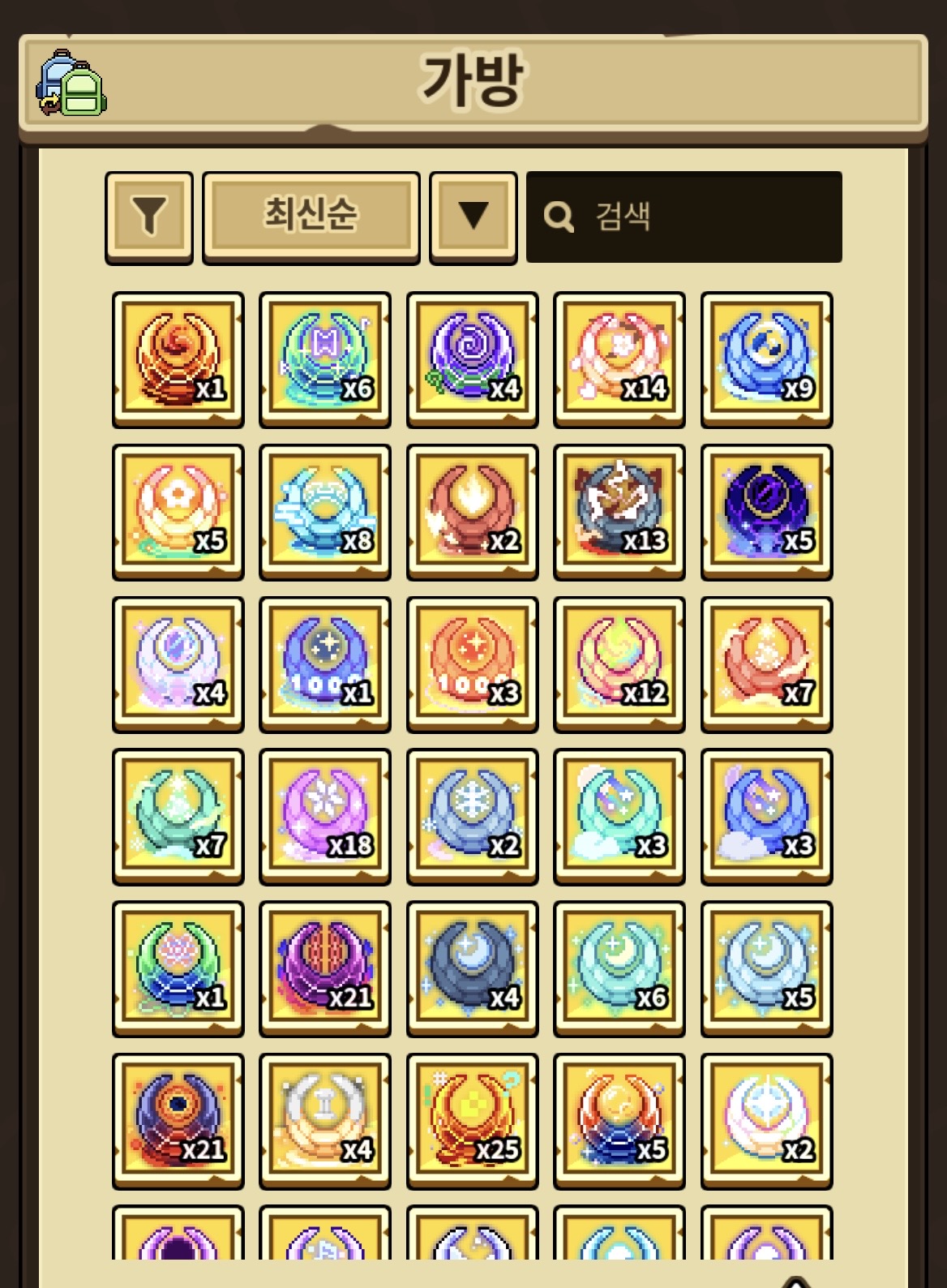Open the pink orb with x14
The image size is (947, 1288).
(619, 358)
